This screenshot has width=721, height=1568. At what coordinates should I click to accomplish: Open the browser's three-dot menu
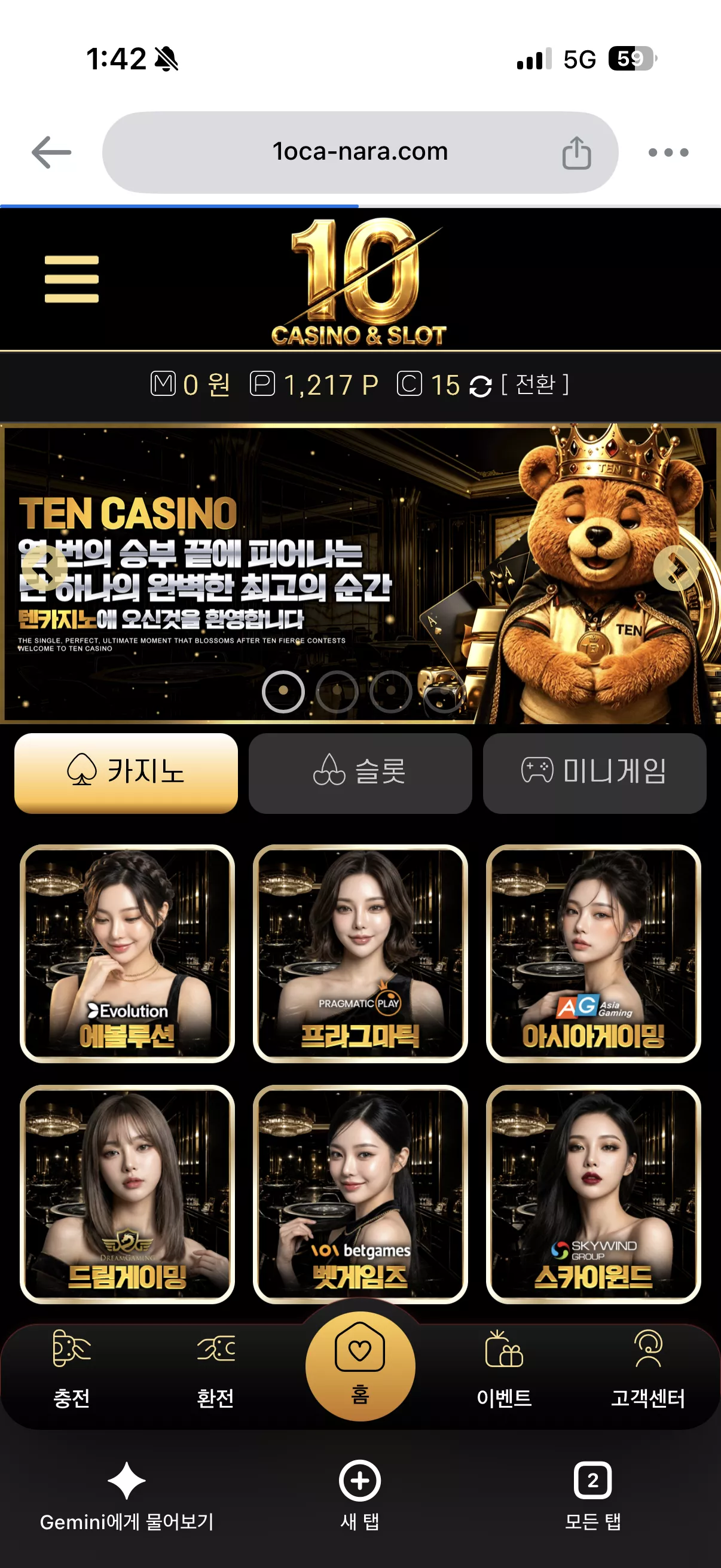668,152
